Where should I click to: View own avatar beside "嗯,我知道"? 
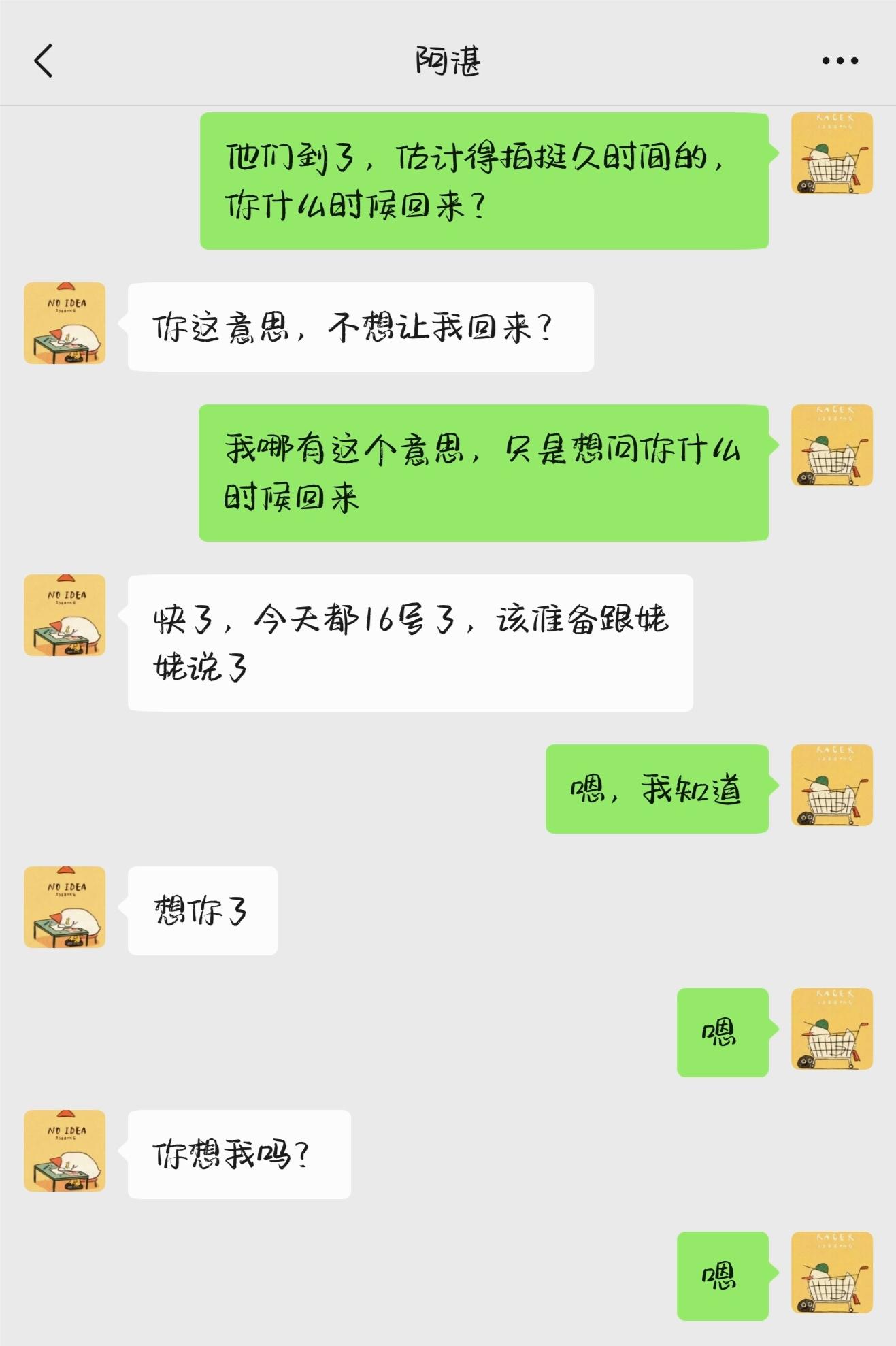[831, 785]
